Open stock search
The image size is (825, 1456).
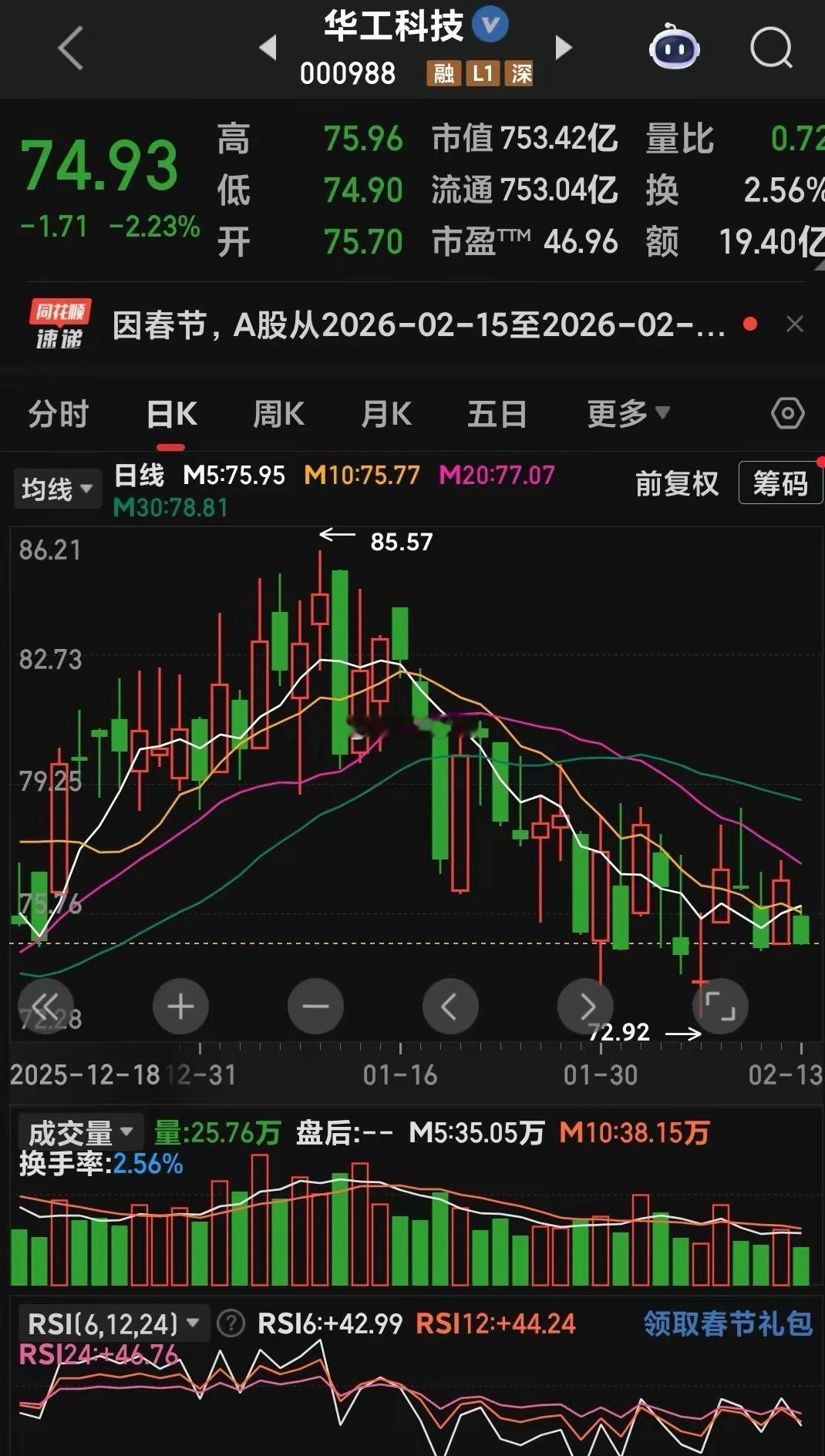pos(771,48)
